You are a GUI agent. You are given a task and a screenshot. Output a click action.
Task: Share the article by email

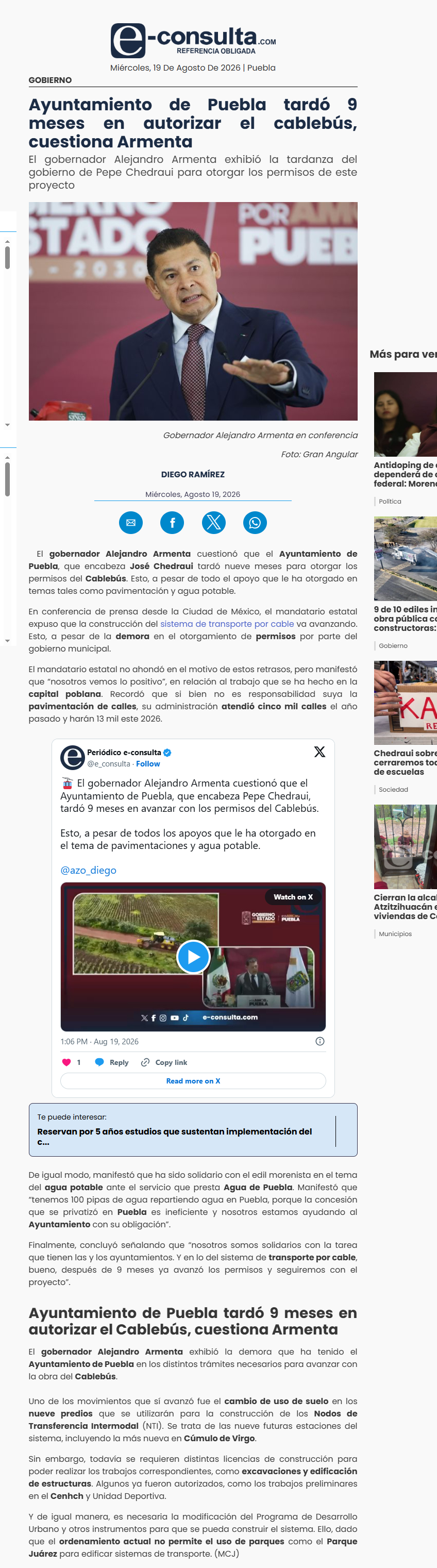coord(131,522)
